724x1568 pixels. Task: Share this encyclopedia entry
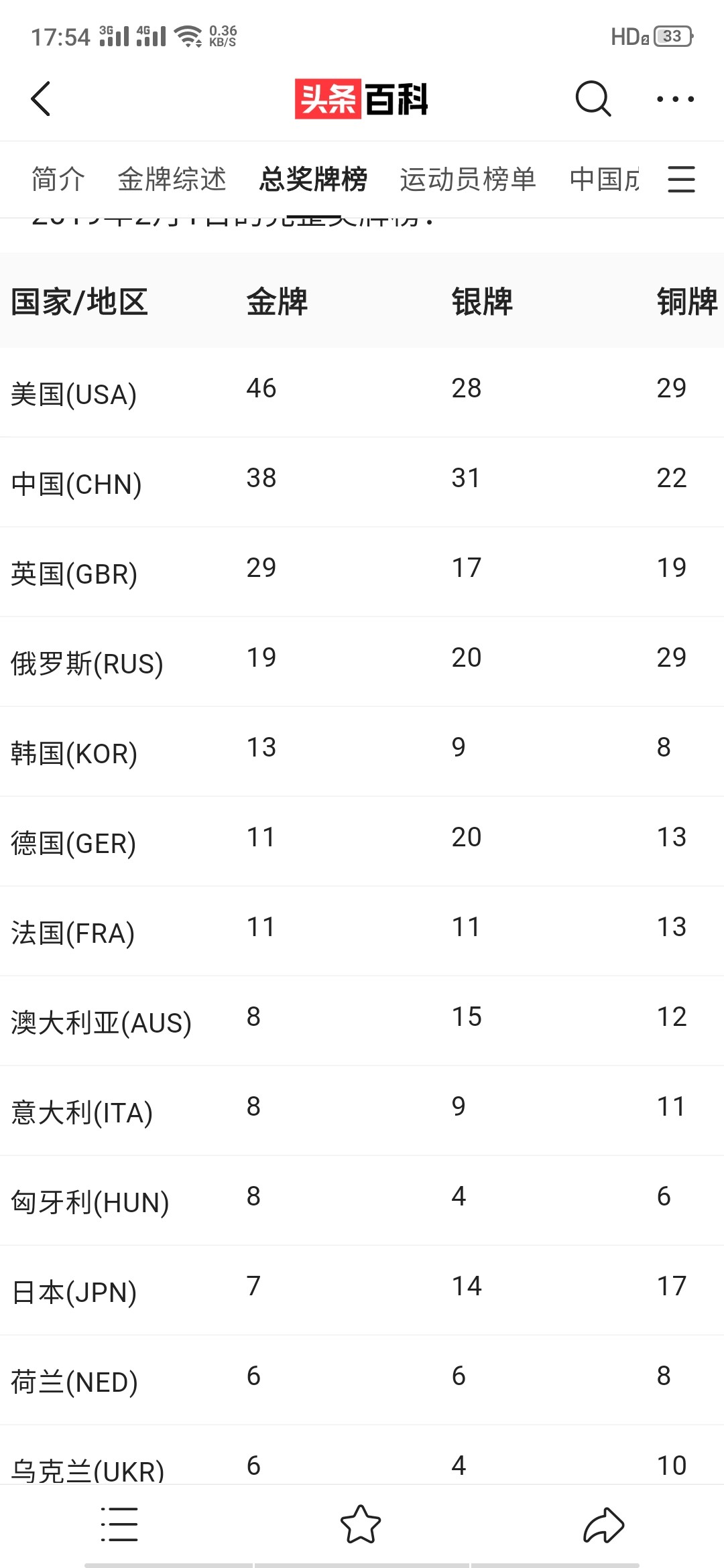[603, 1524]
